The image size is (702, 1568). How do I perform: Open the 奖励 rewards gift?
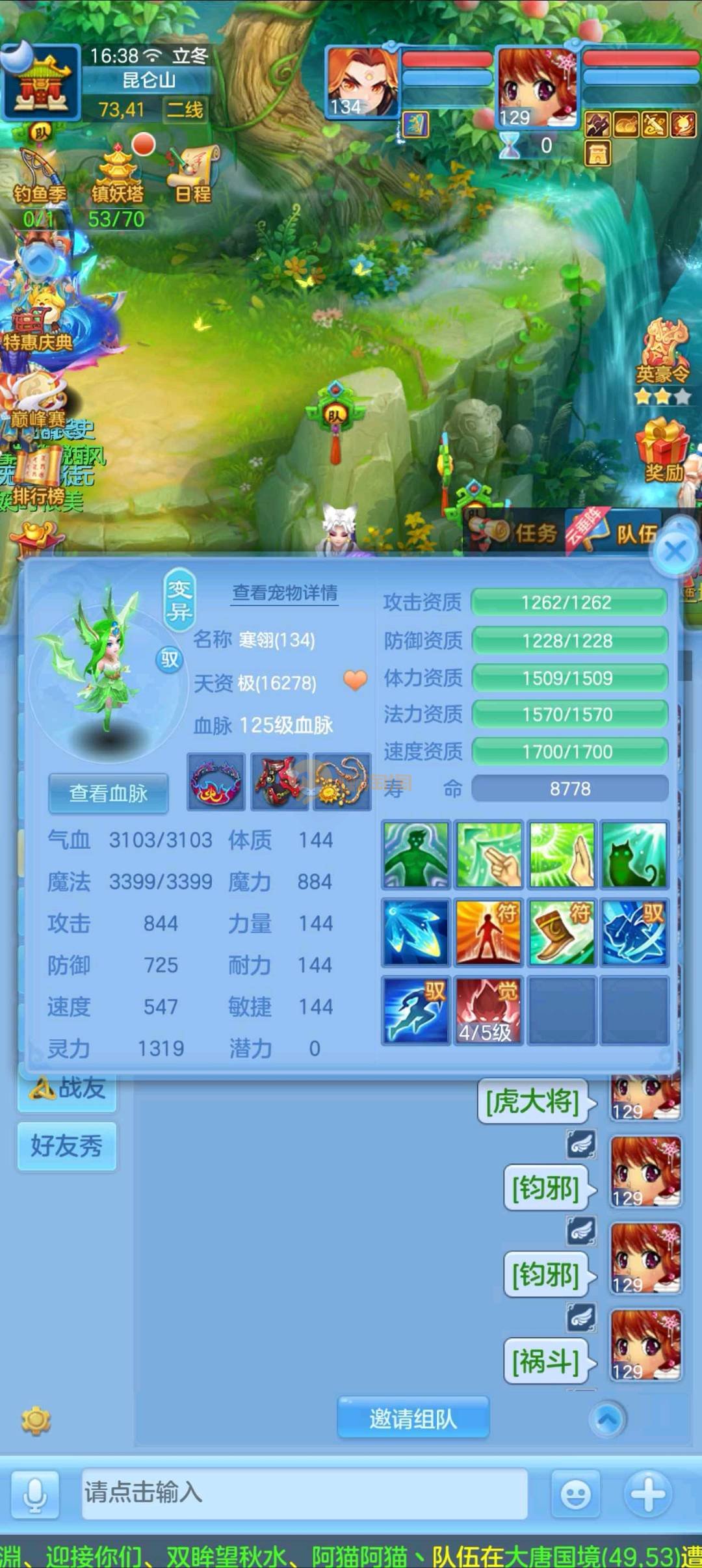point(663,452)
